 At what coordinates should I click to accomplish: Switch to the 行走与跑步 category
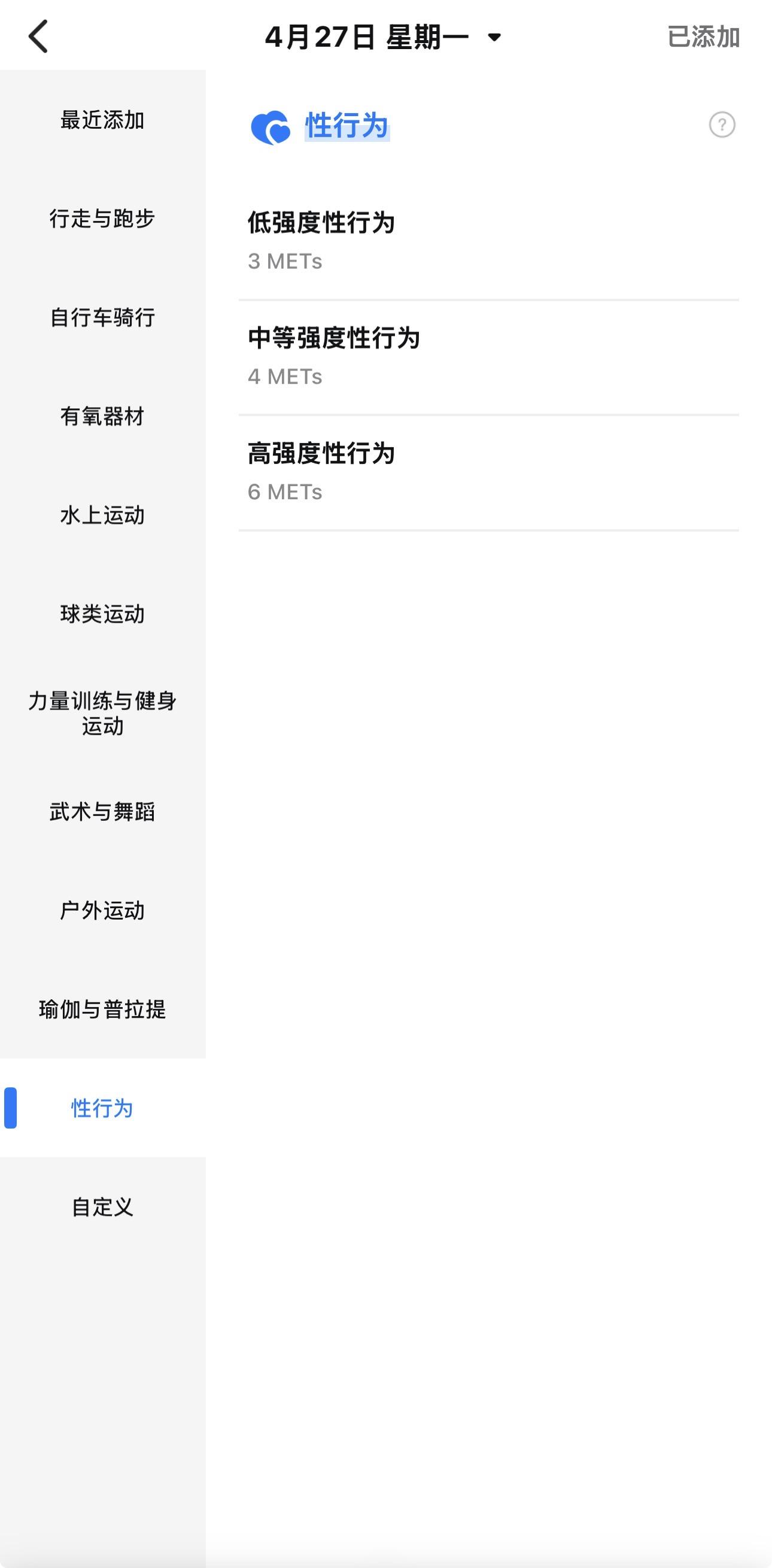click(102, 219)
